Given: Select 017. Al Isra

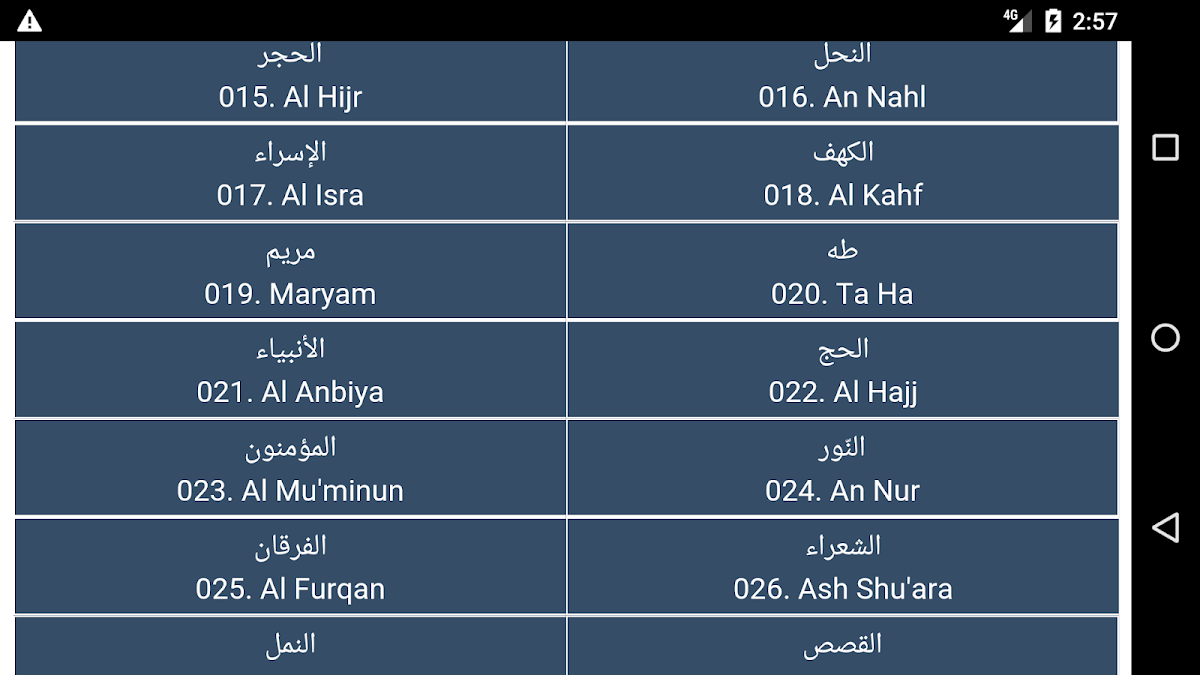Looking at the screenshot, I should coord(290,173).
